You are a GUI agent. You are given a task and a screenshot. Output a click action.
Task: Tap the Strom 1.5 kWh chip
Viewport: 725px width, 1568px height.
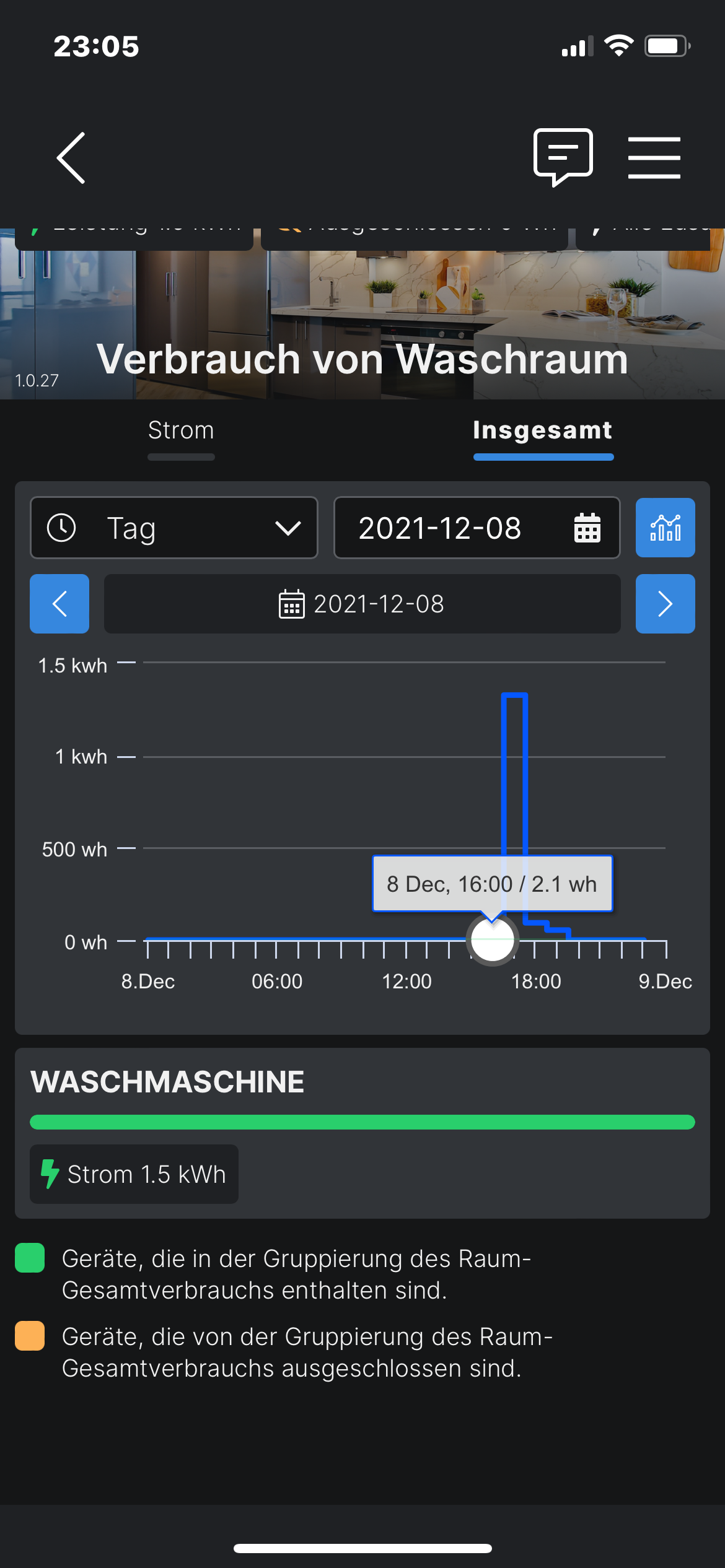click(x=134, y=1174)
